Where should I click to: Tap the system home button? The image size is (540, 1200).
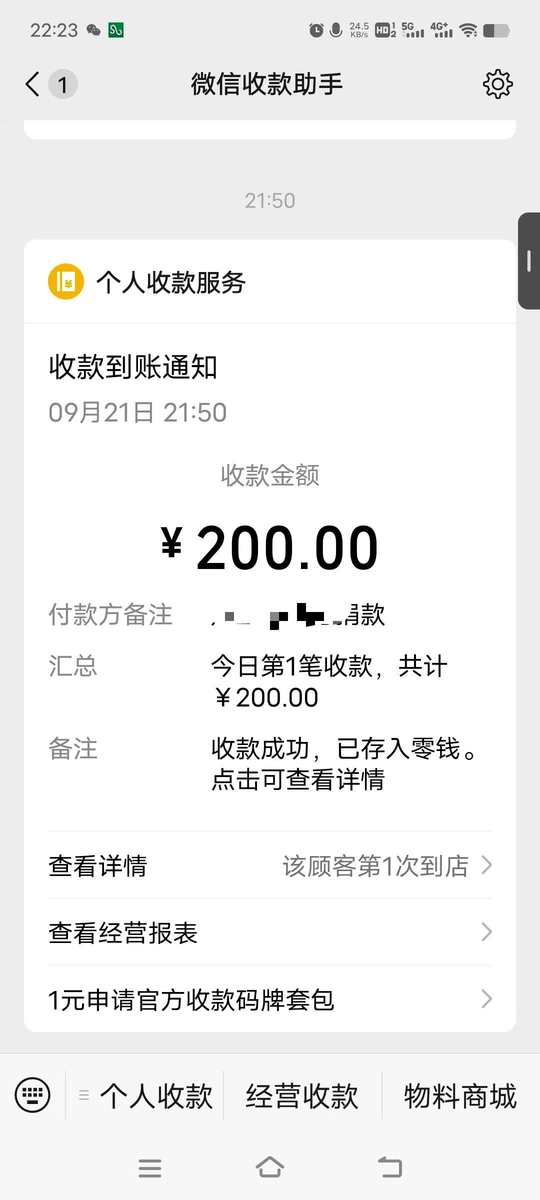tap(270, 1167)
